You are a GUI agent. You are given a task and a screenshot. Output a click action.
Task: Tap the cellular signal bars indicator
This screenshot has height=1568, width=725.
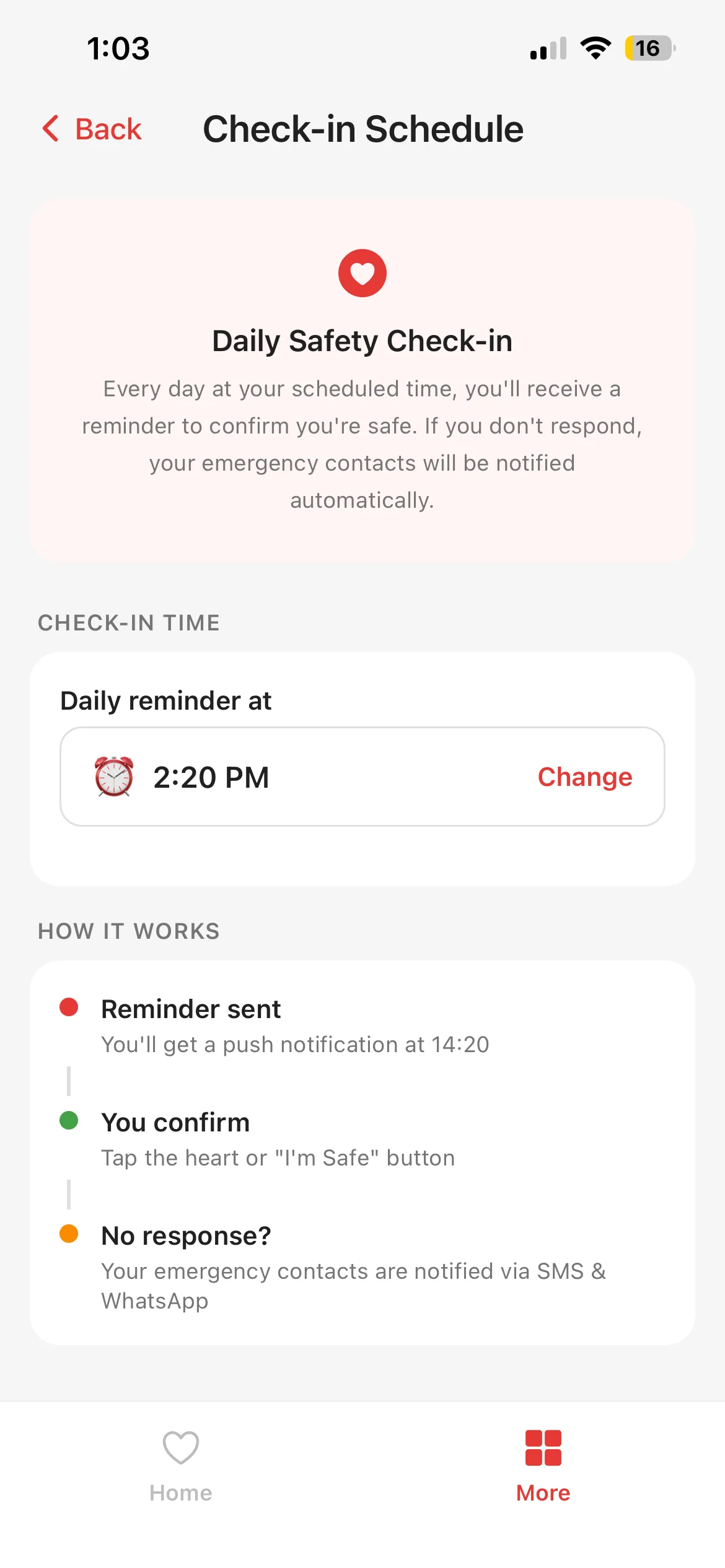(x=548, y=48)
